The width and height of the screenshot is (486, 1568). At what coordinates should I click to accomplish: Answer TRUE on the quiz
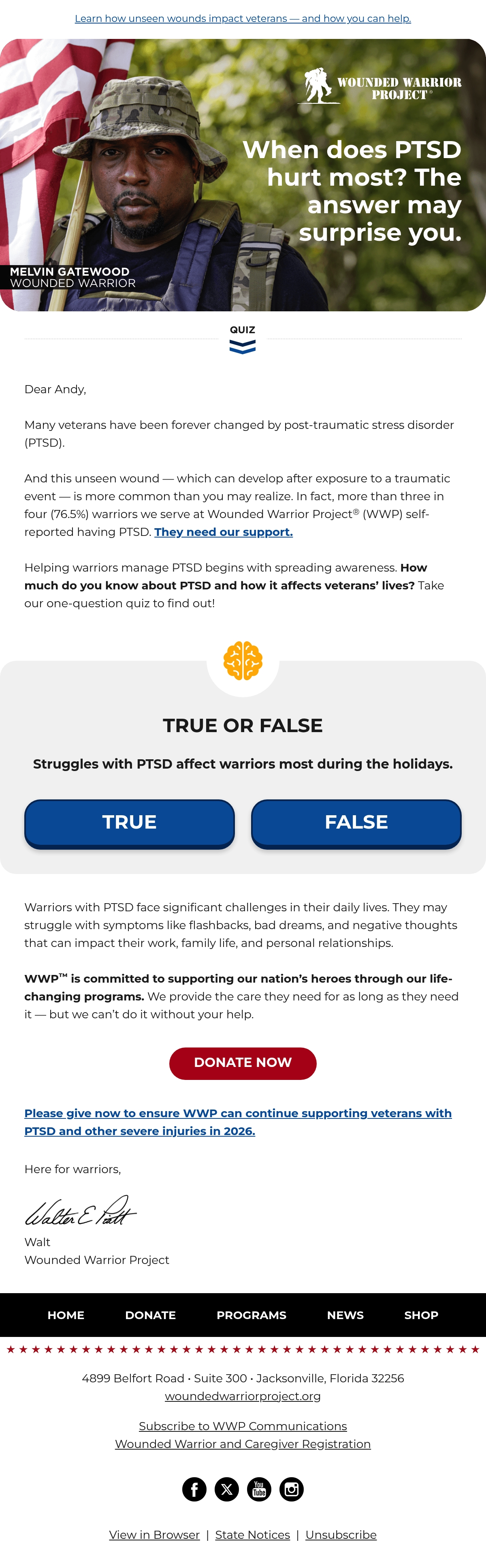pos(130,823)
